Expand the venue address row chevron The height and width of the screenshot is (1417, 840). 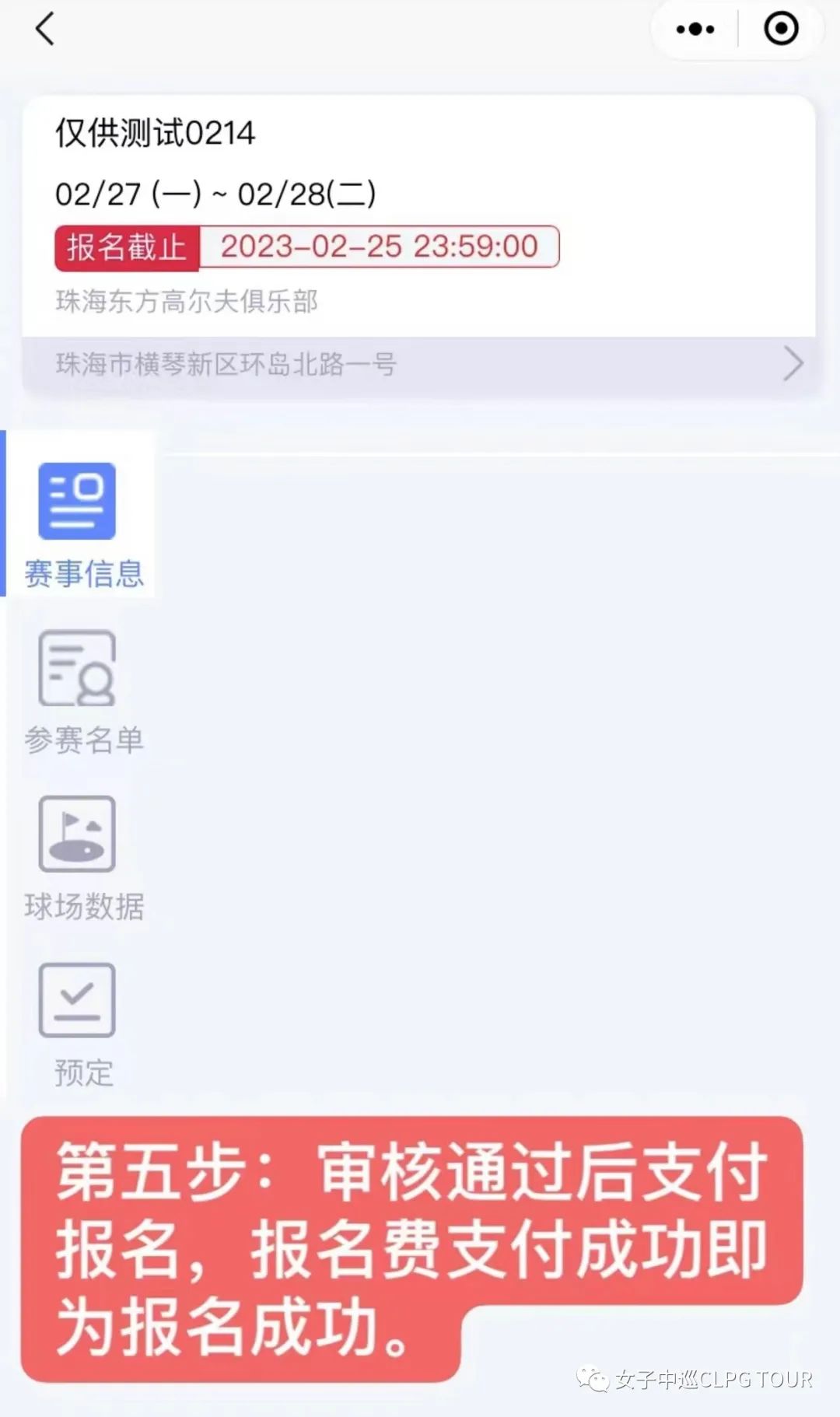(792, 362)
